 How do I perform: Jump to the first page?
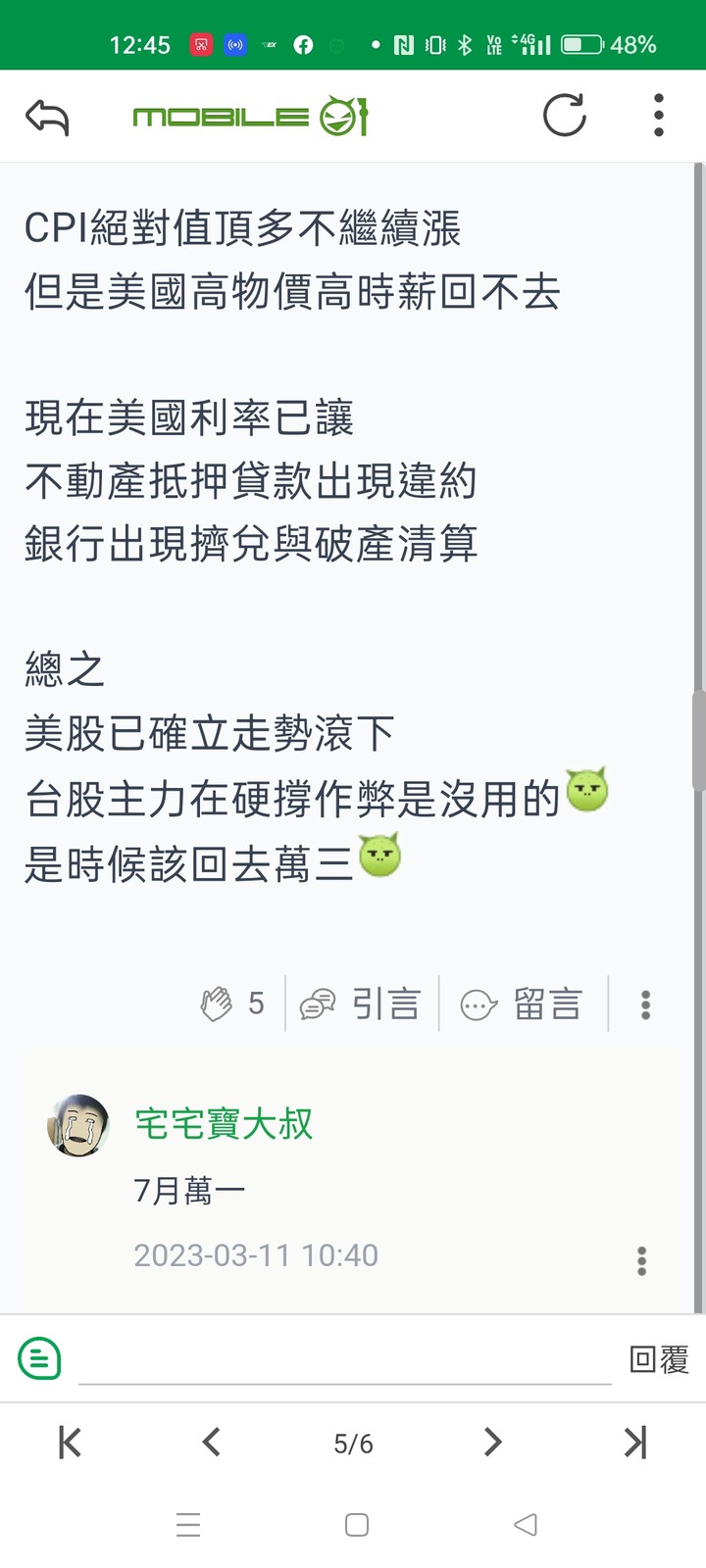pyautogui.click(x=70, y=1443)
